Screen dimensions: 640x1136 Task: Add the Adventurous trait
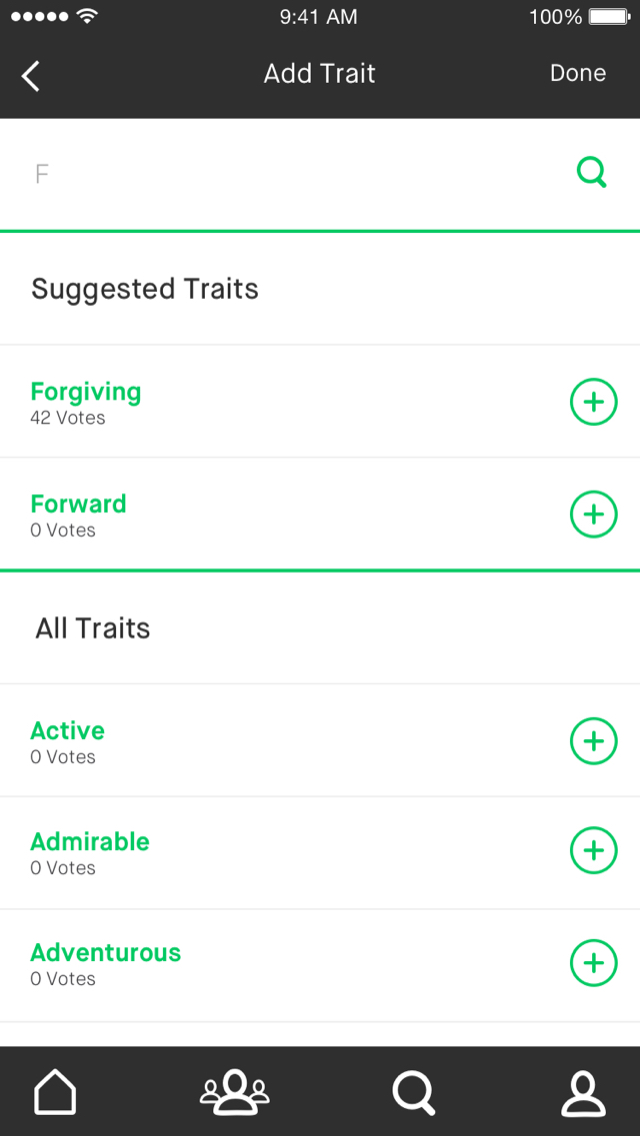[593, 963]
